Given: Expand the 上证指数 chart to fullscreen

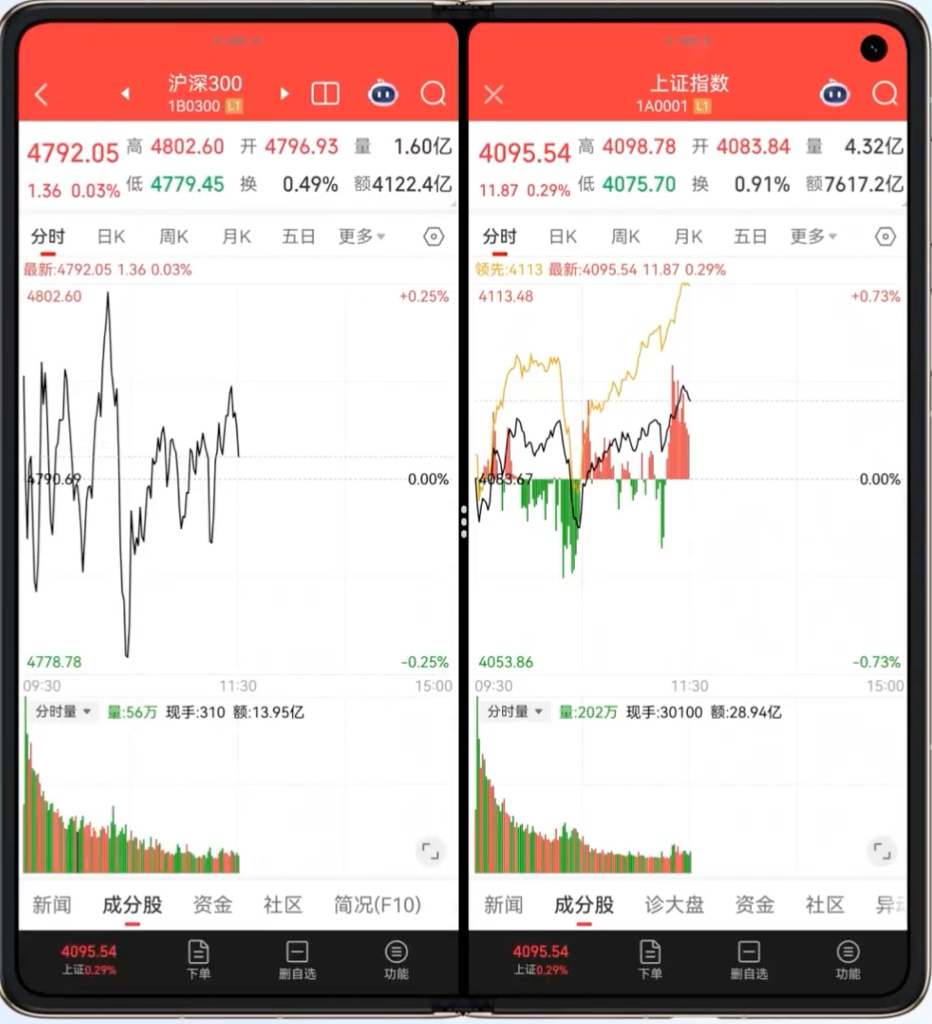Looking at the screenshot, I should click(882, 851).
